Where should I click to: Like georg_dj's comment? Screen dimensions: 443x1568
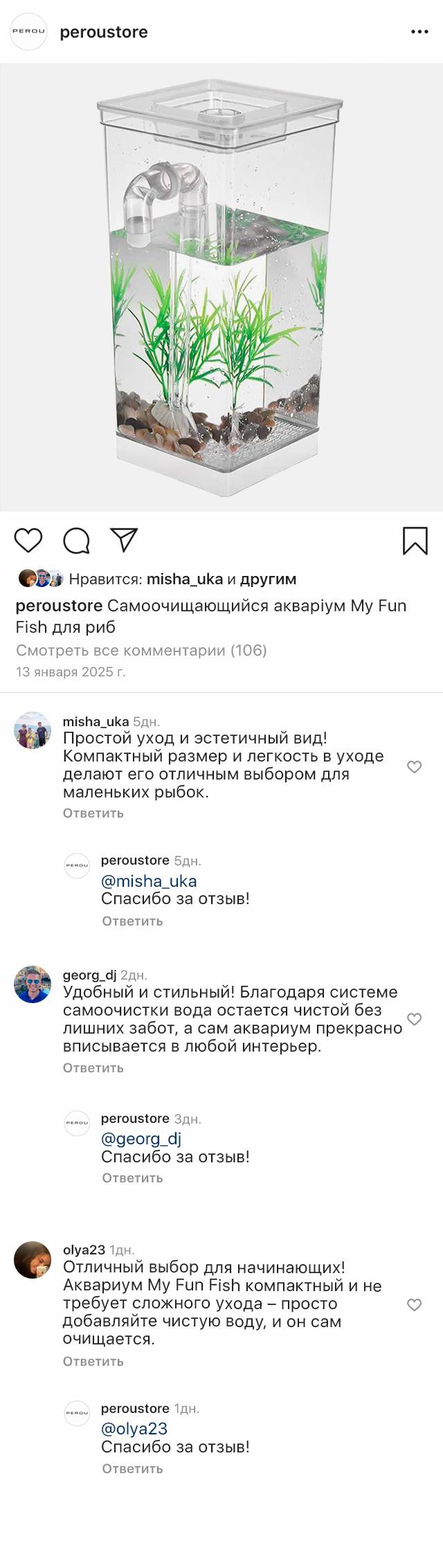pyautogui.click(x=414, y=1019)
